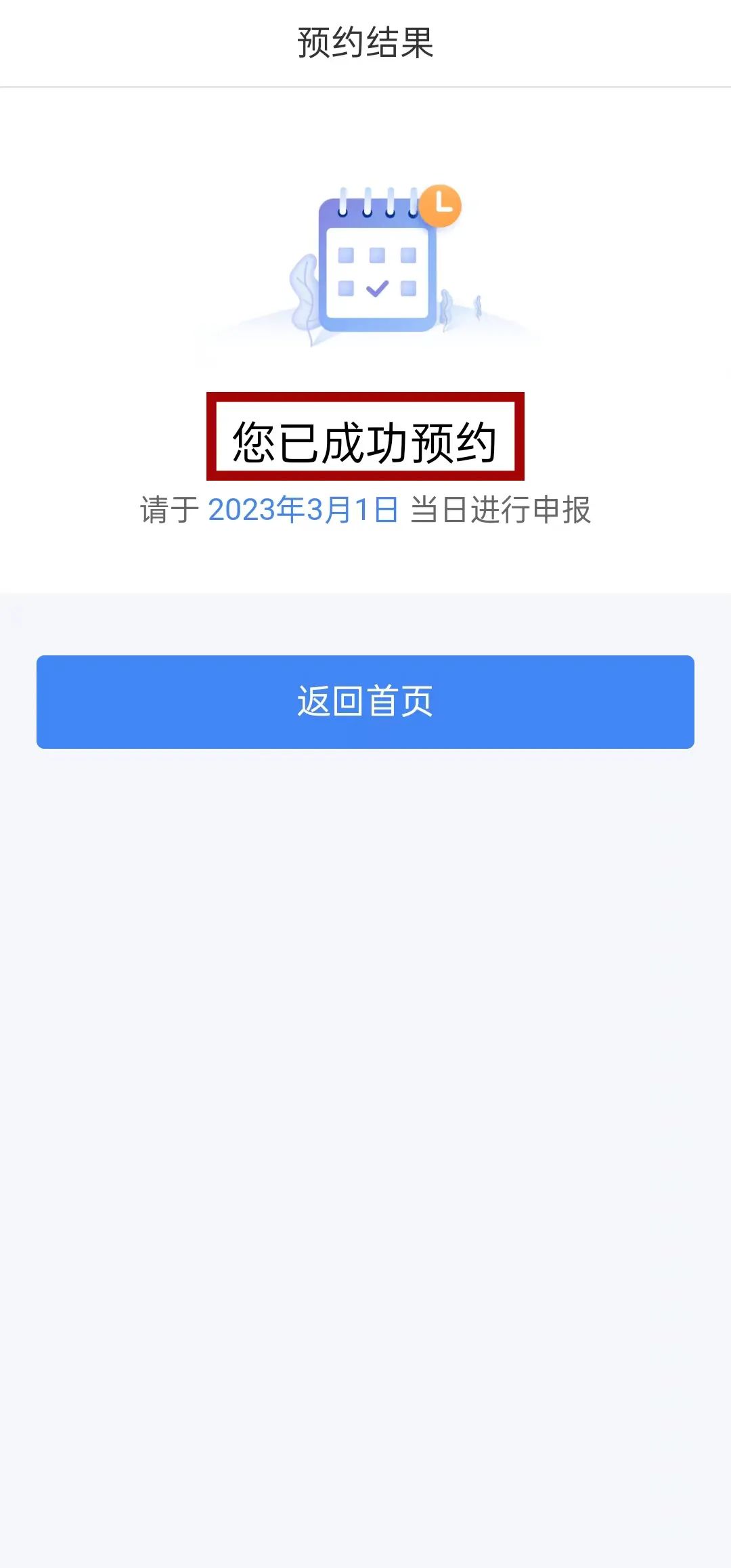Tap the 返回首页 button

[x=365, y=701]
